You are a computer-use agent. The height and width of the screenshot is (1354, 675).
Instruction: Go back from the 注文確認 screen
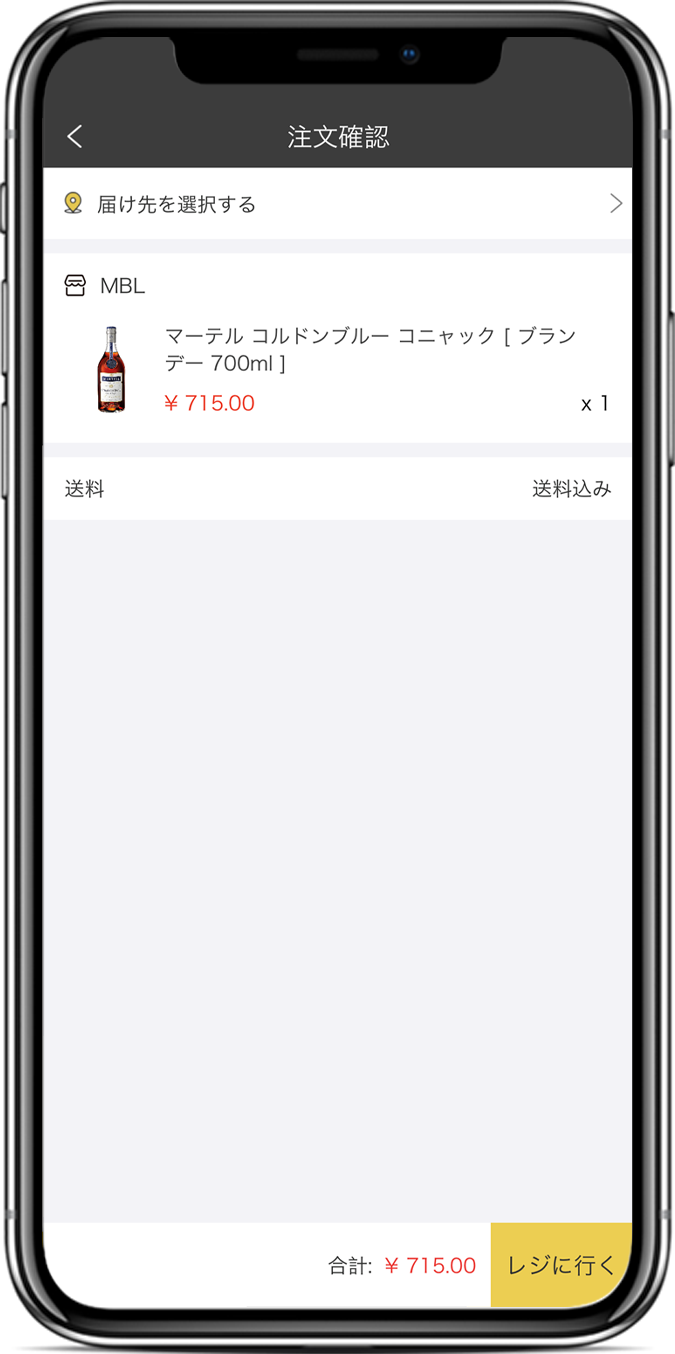(x=75, y=137)
